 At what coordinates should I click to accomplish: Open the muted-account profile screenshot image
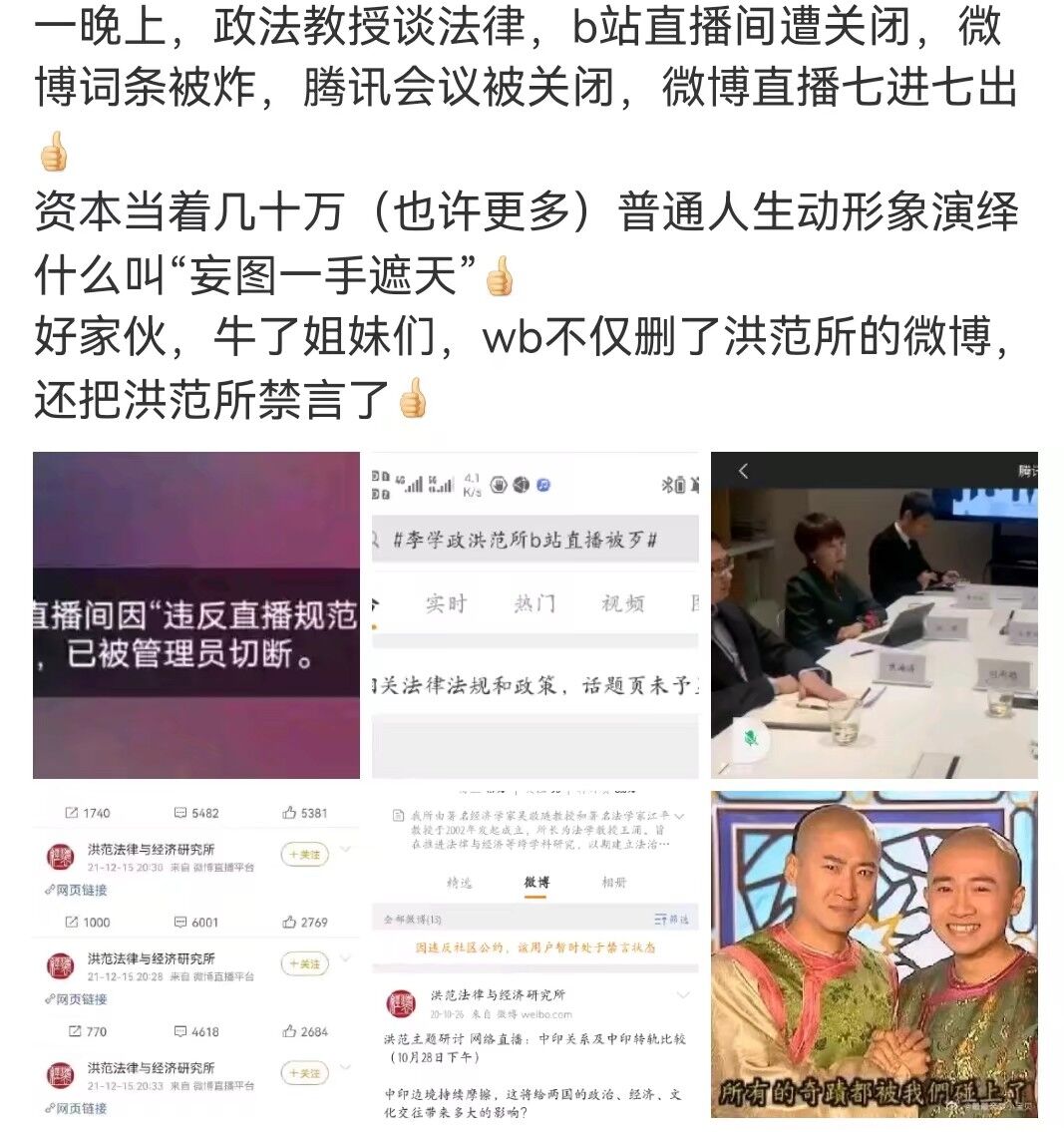pos(534,953)
